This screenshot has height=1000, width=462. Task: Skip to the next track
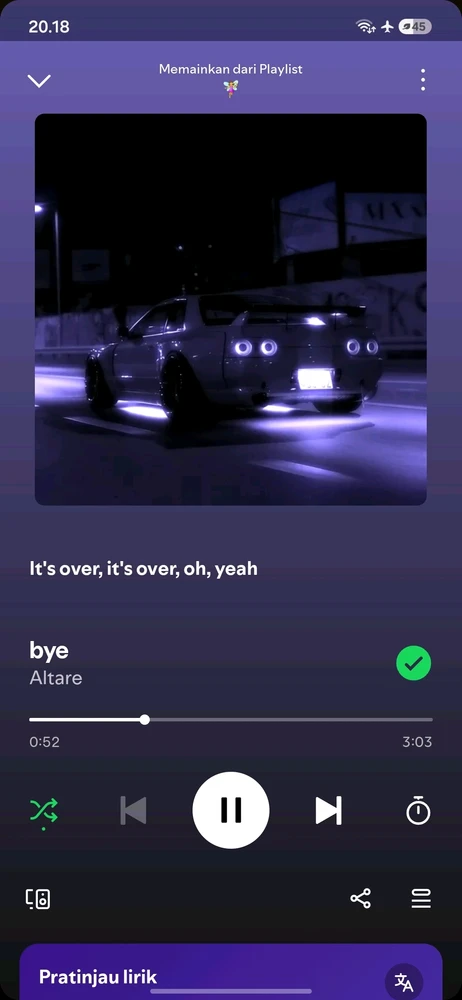329,811
